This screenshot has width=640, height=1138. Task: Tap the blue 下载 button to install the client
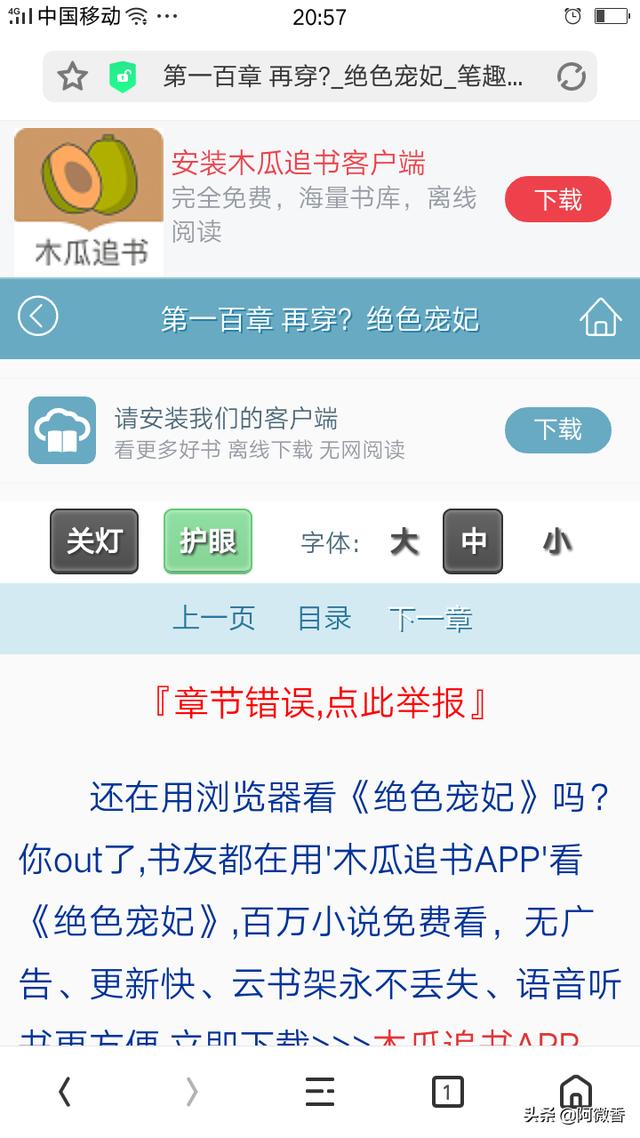point(558,430)
